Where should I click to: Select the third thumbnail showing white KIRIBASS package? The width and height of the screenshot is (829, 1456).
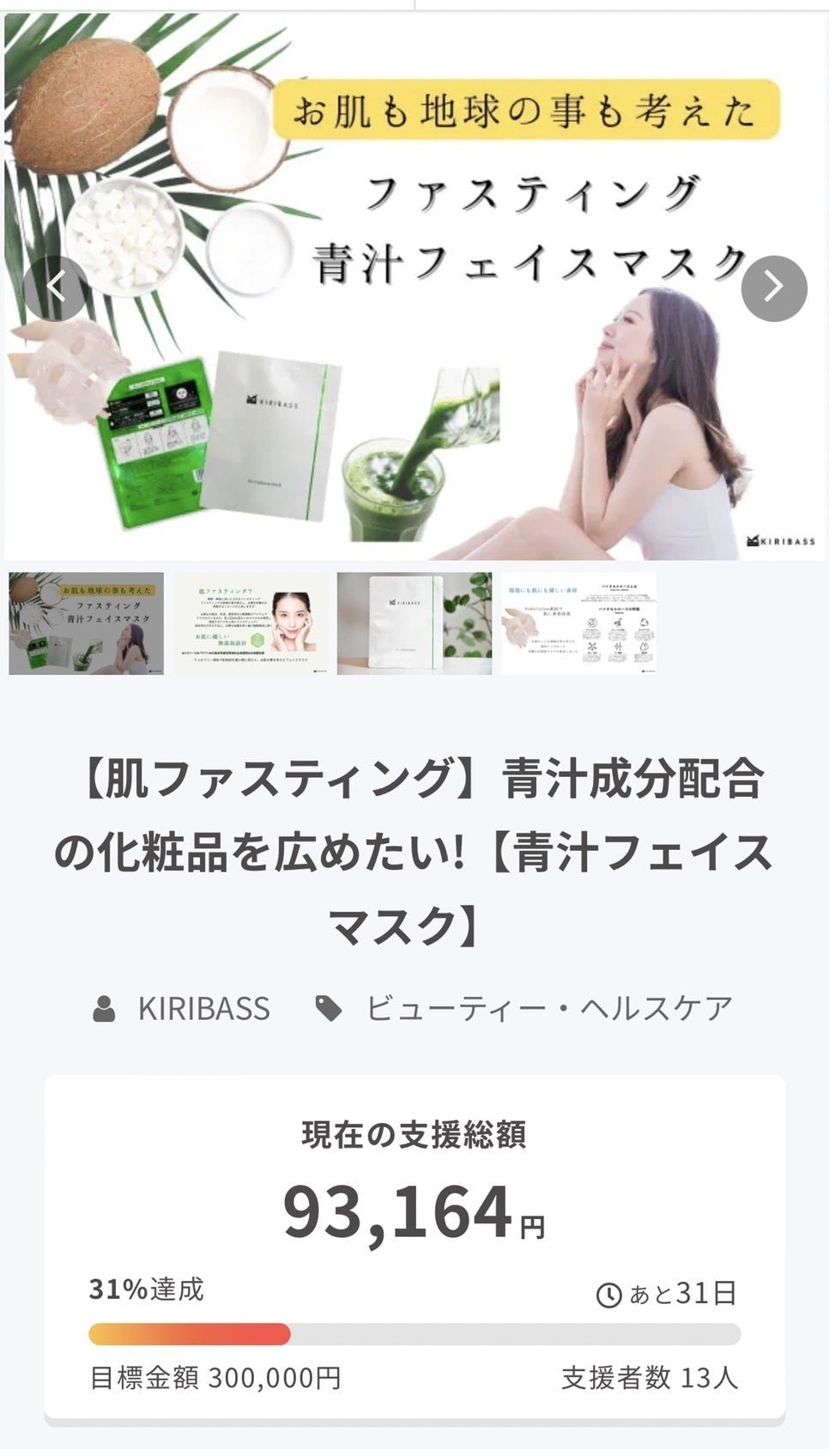coord(414,622)
